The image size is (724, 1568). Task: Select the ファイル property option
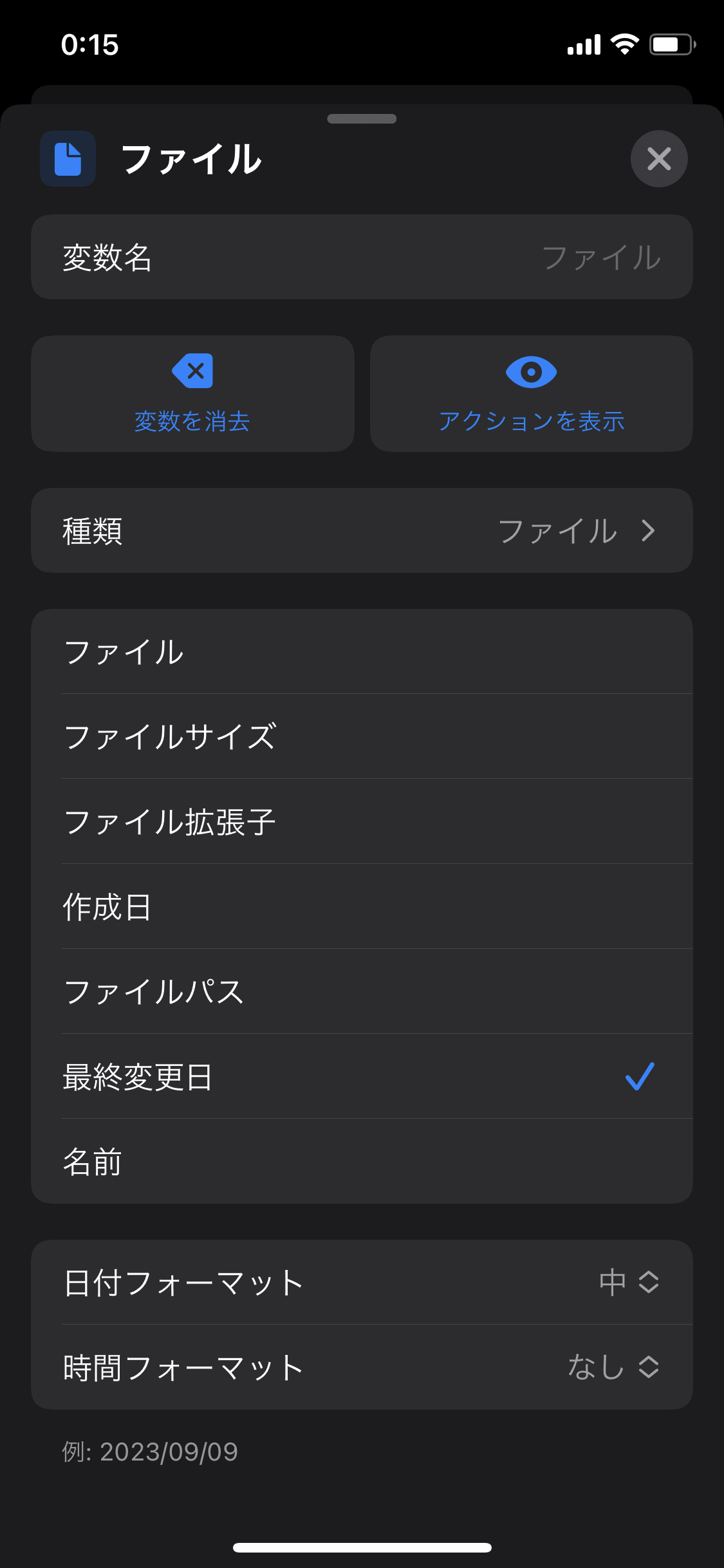pyautogui.click(x=362, y=651)
